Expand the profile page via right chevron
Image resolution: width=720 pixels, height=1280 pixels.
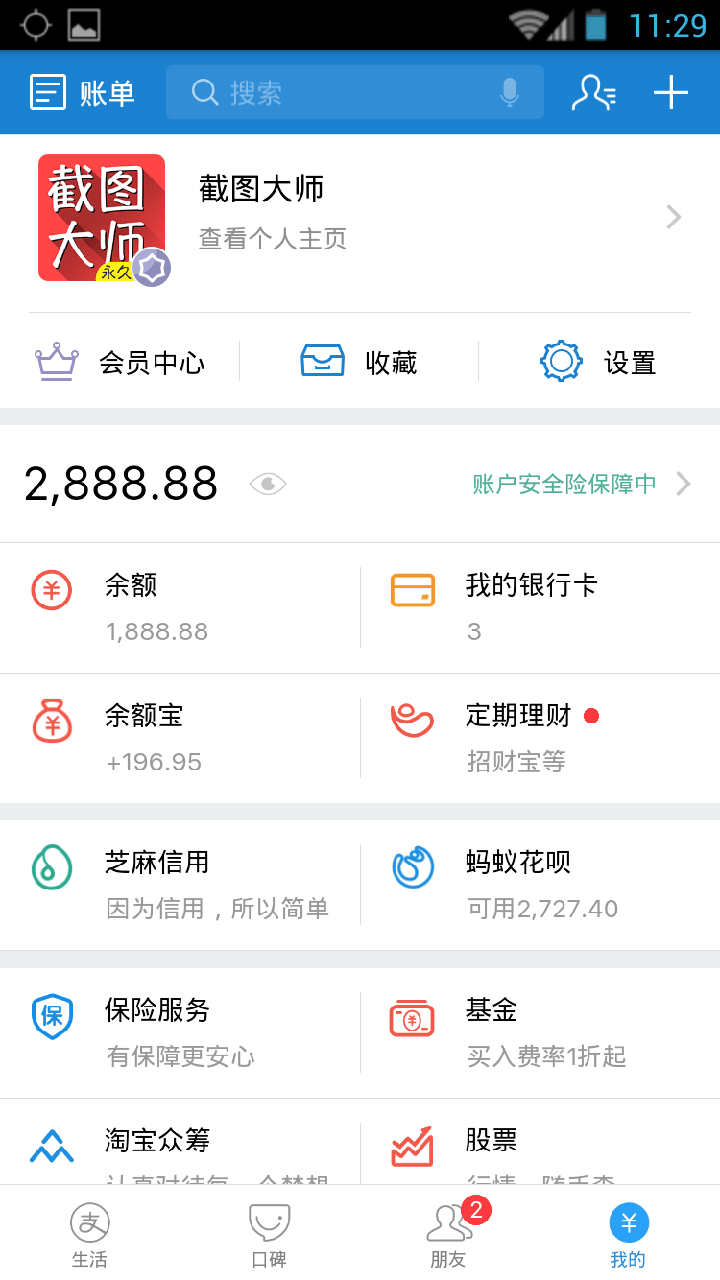(673, 216)
